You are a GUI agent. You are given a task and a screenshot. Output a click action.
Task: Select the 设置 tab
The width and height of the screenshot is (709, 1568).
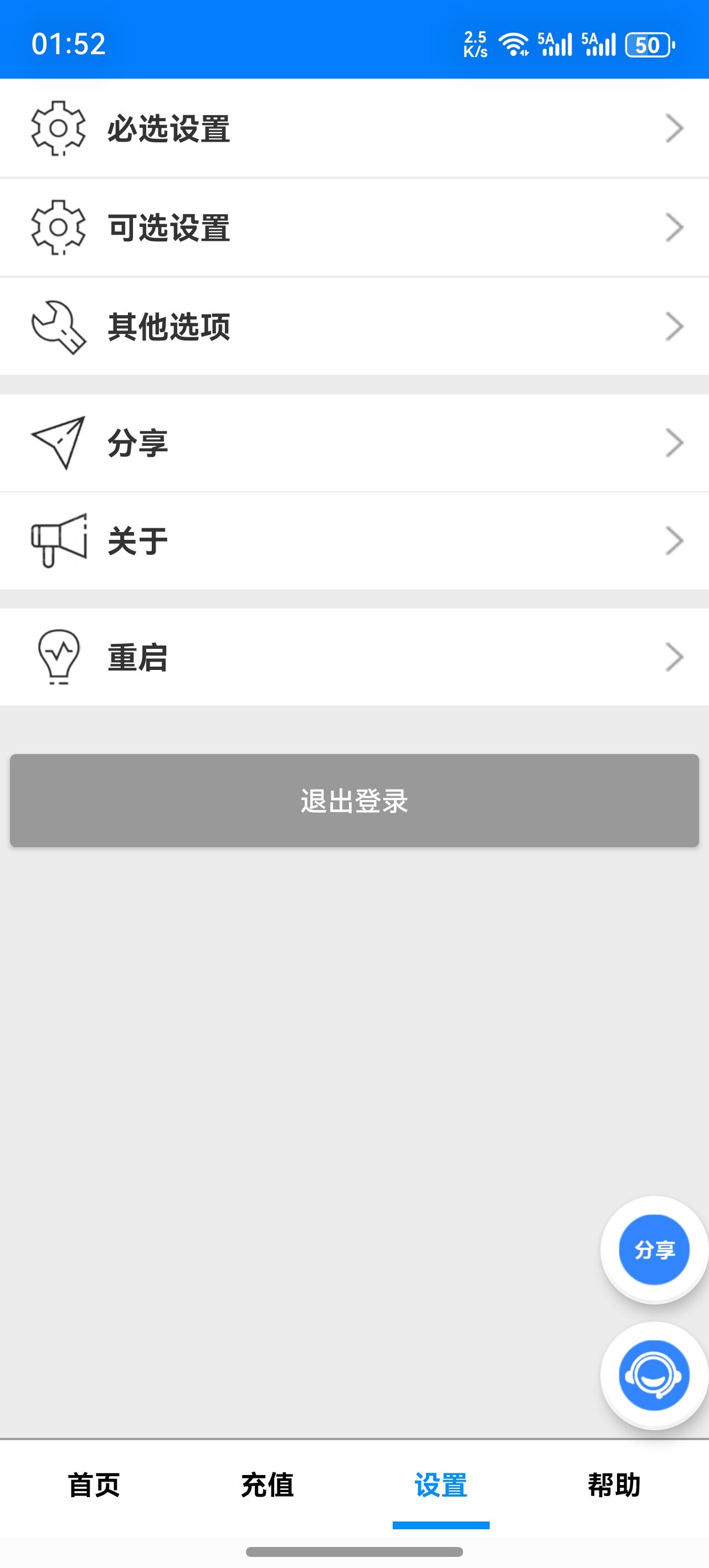click(440, 1485)
